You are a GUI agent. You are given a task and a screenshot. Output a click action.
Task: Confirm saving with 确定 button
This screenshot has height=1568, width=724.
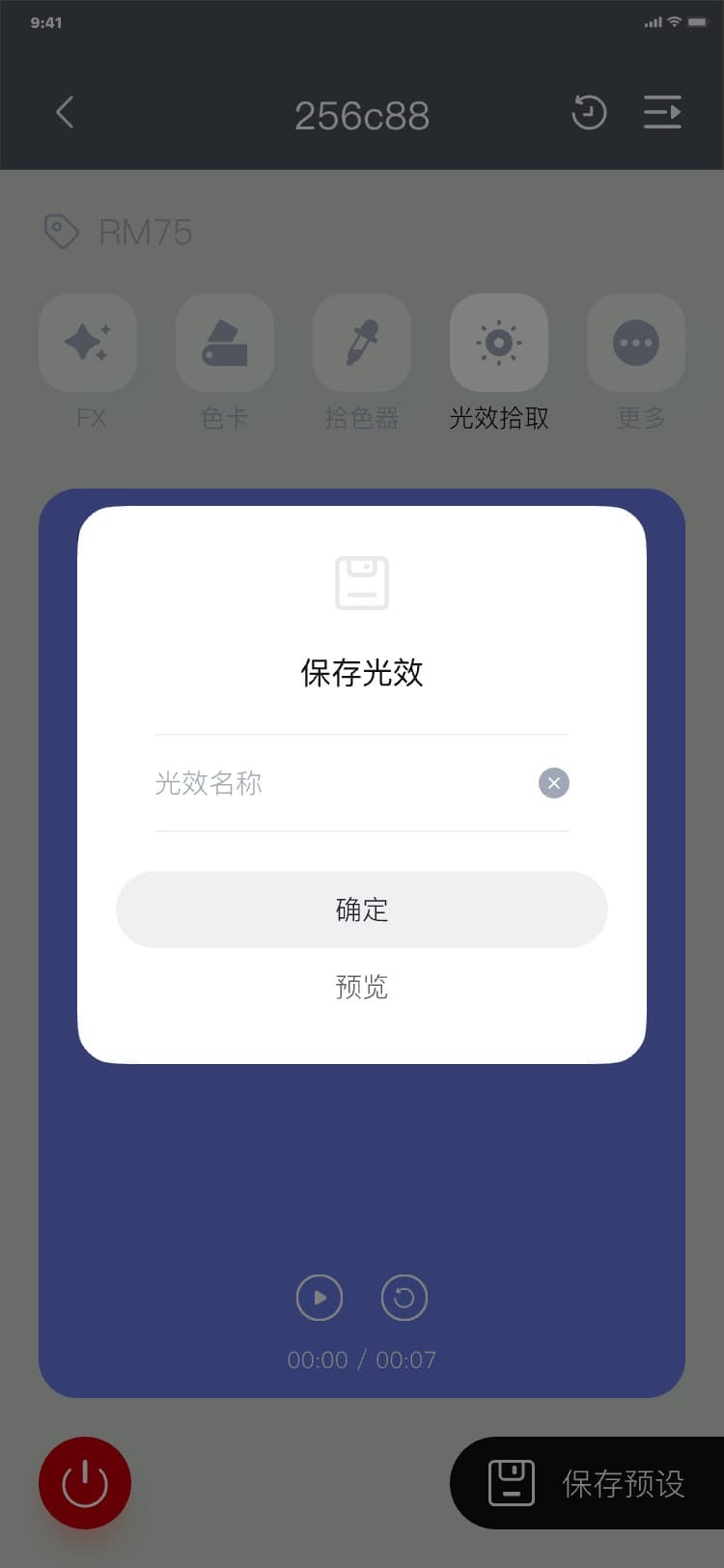pos(361,910)
